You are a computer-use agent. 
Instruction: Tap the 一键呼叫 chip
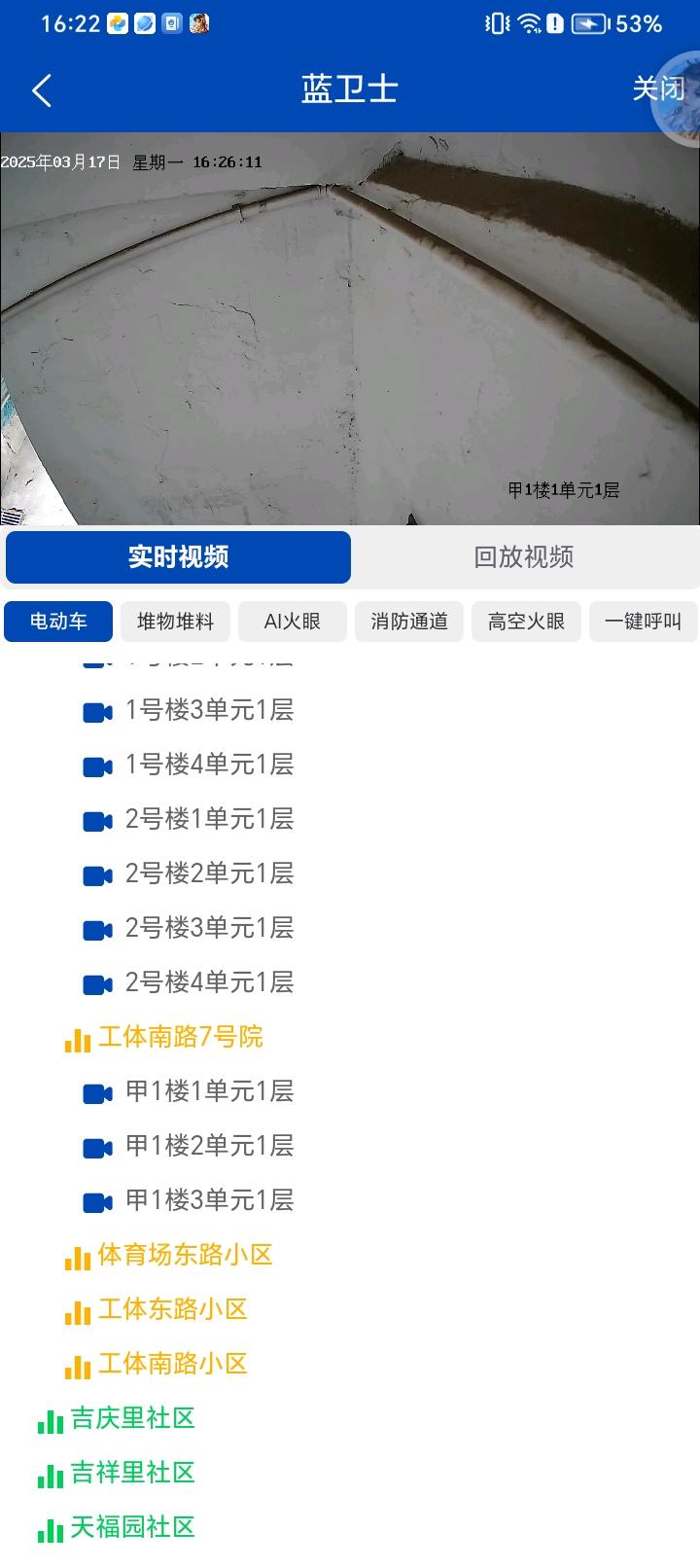tap(644, 622)
